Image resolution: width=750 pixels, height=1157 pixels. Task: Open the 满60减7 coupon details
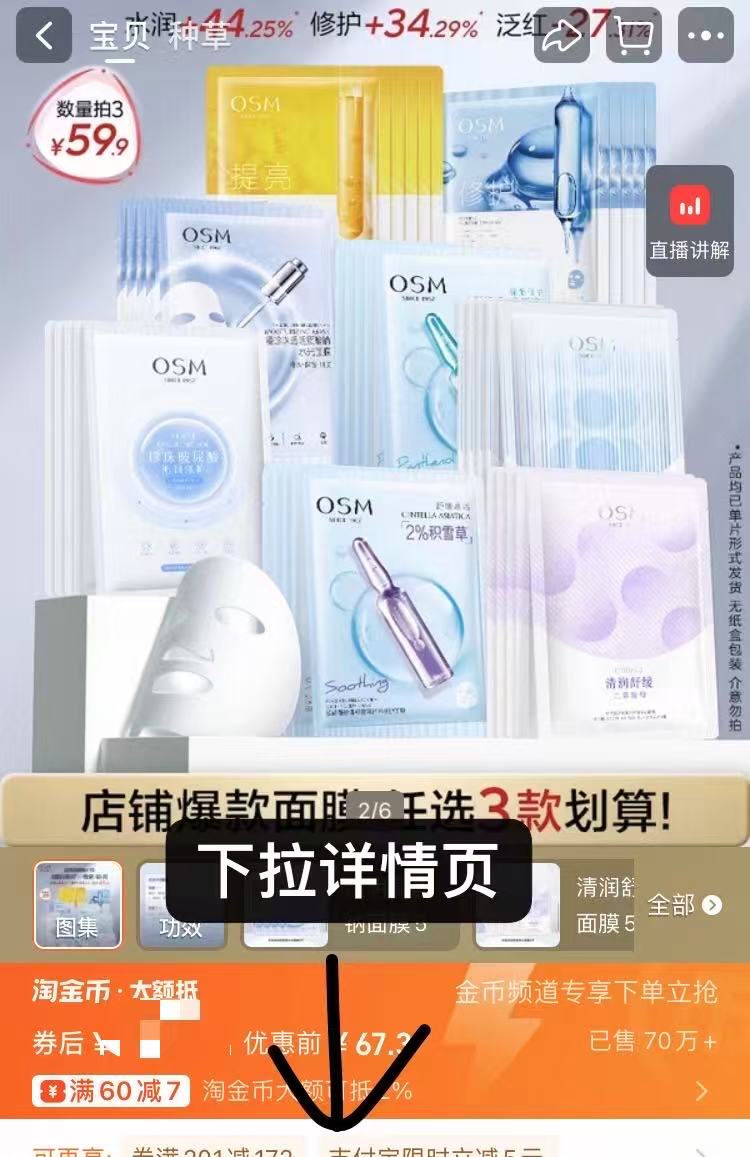(110, 1089)
